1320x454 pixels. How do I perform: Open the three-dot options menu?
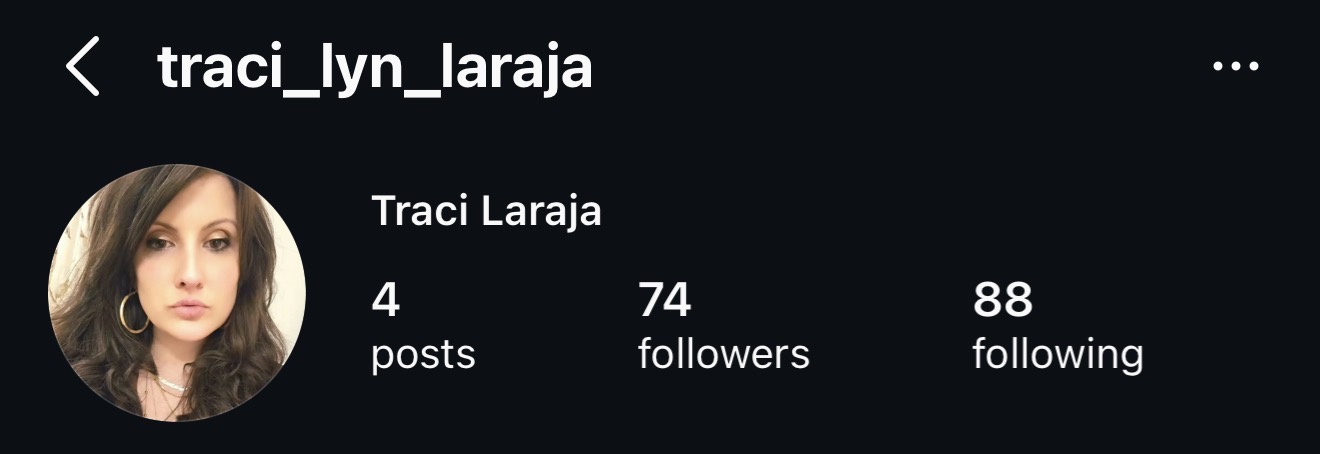tap(1235, 67)
